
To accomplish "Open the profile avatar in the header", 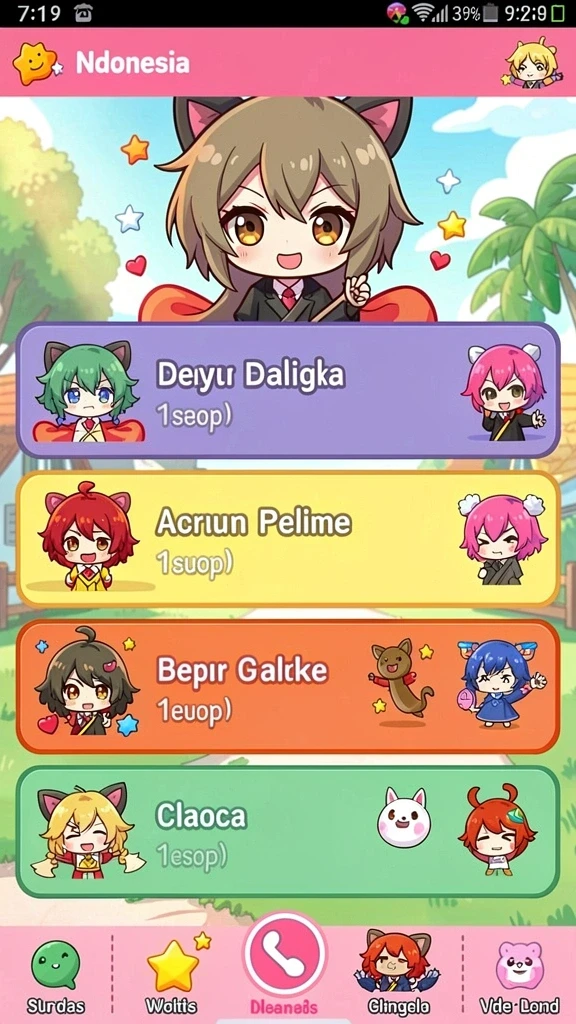I will click(534, 63).
